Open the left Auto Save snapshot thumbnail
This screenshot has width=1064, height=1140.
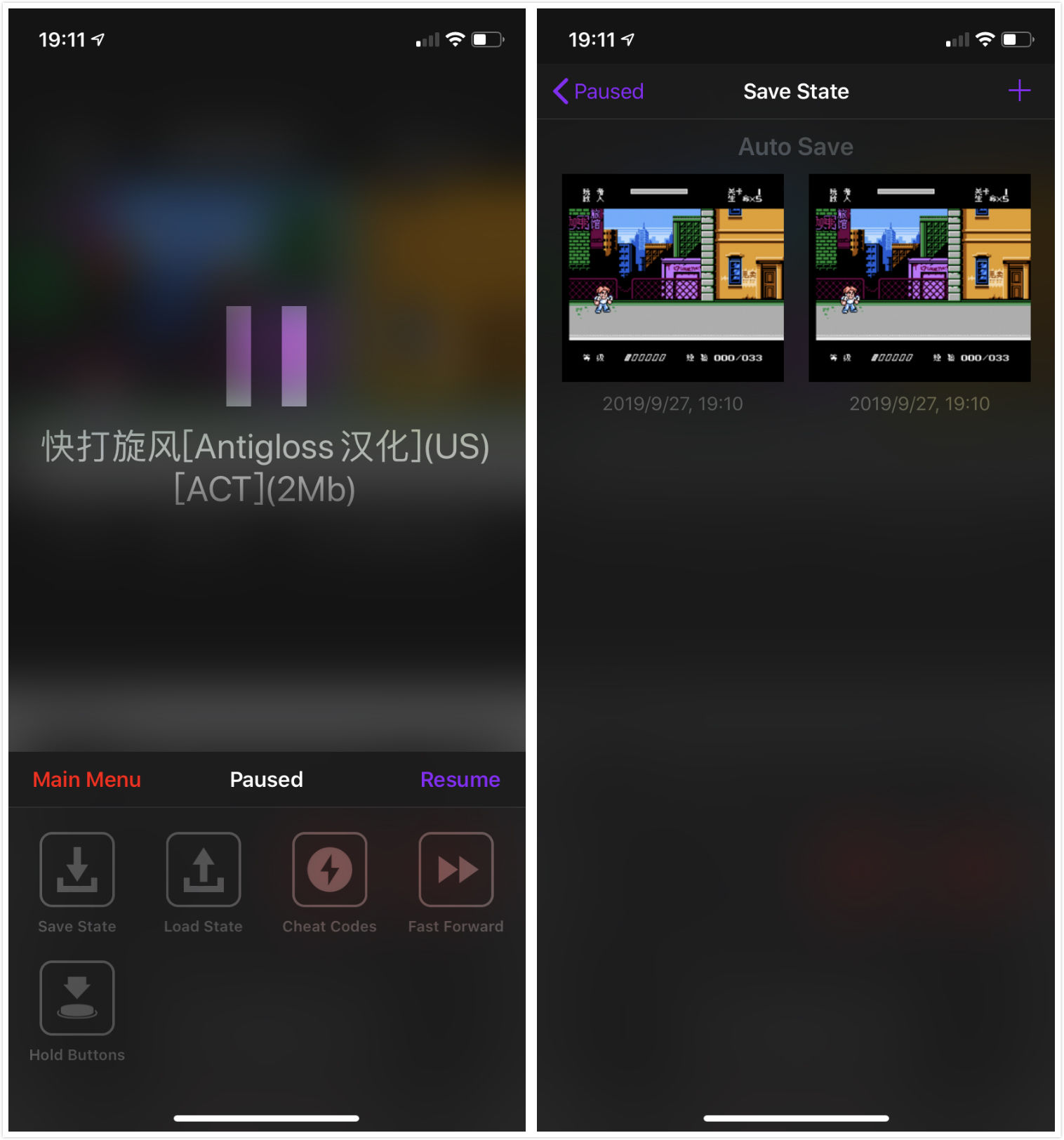click(x=672, y=278)
